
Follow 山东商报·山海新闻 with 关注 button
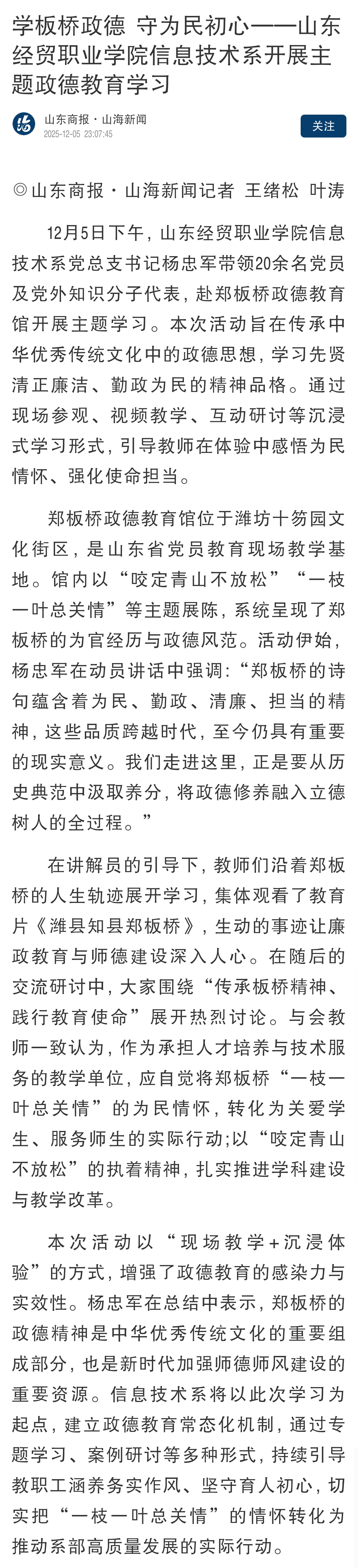(x=323, y=126)
